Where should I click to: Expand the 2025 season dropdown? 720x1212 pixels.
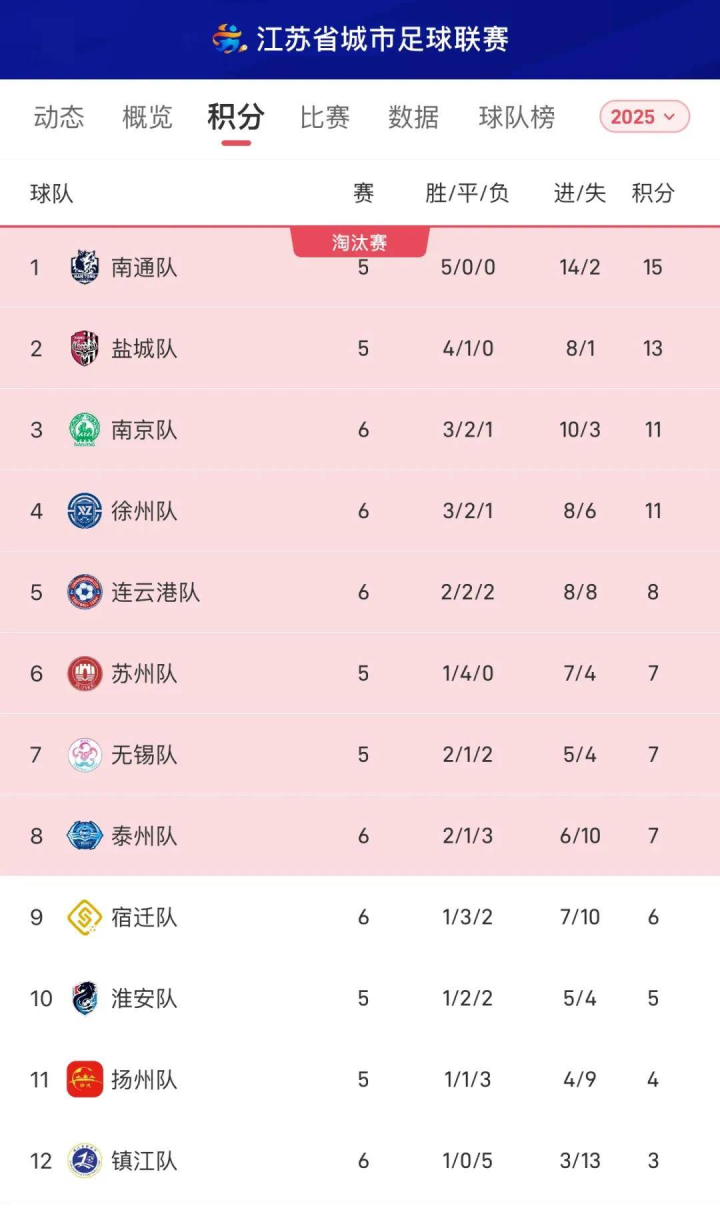(644, 117)
